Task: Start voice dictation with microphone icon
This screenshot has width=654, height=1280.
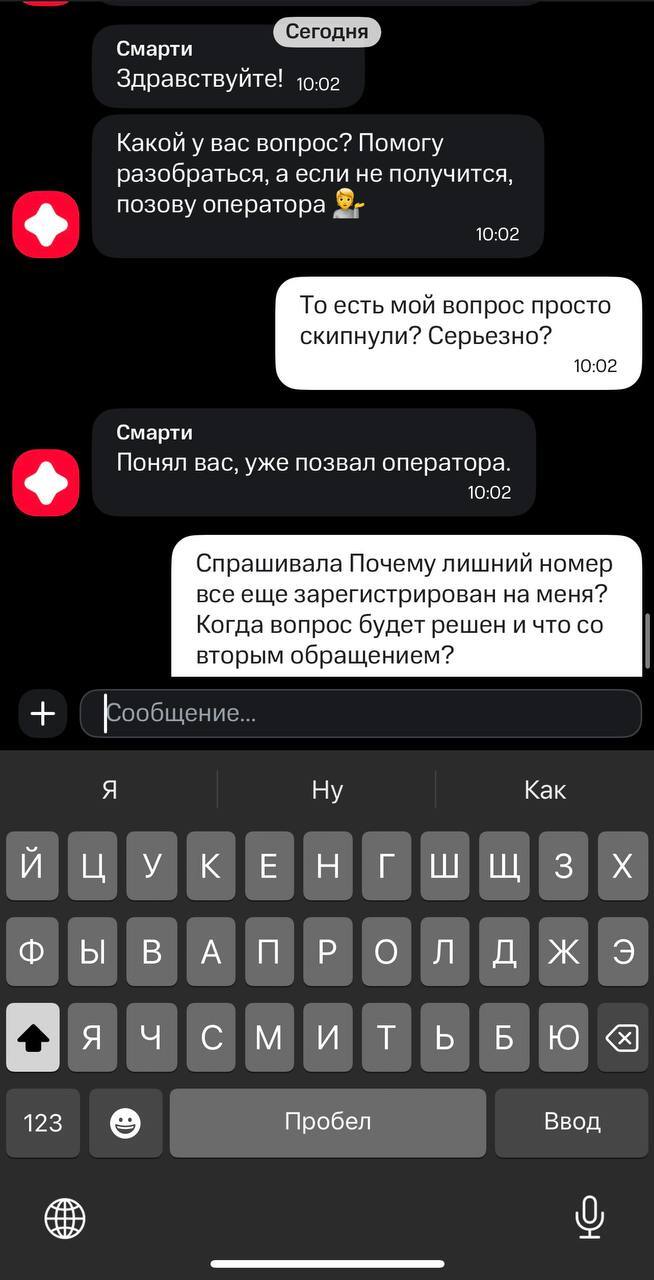Action: 589,1217
